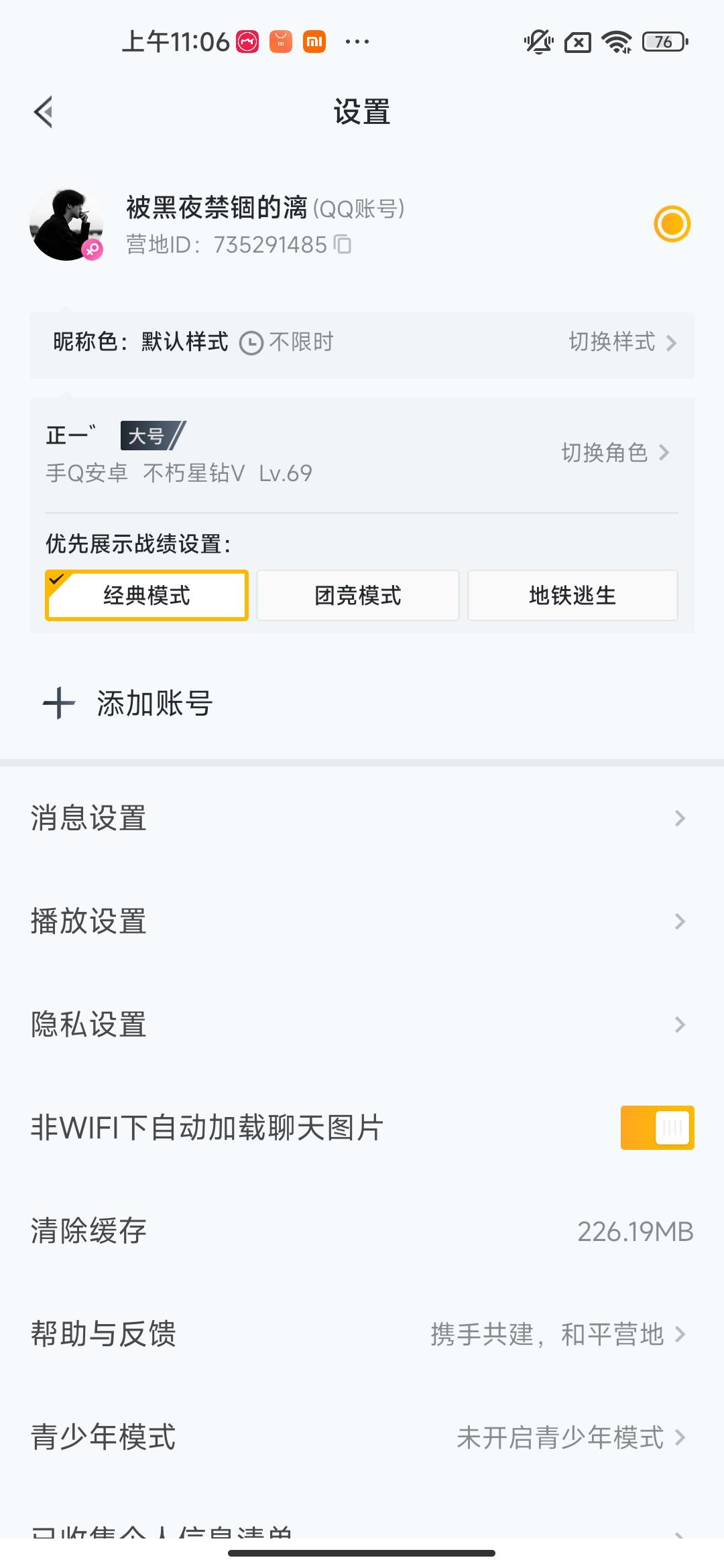The image size is (724, 1568).
Task: Tap 清除缓存 to clear 226.19MB cache
Action: click(362, 1231)
